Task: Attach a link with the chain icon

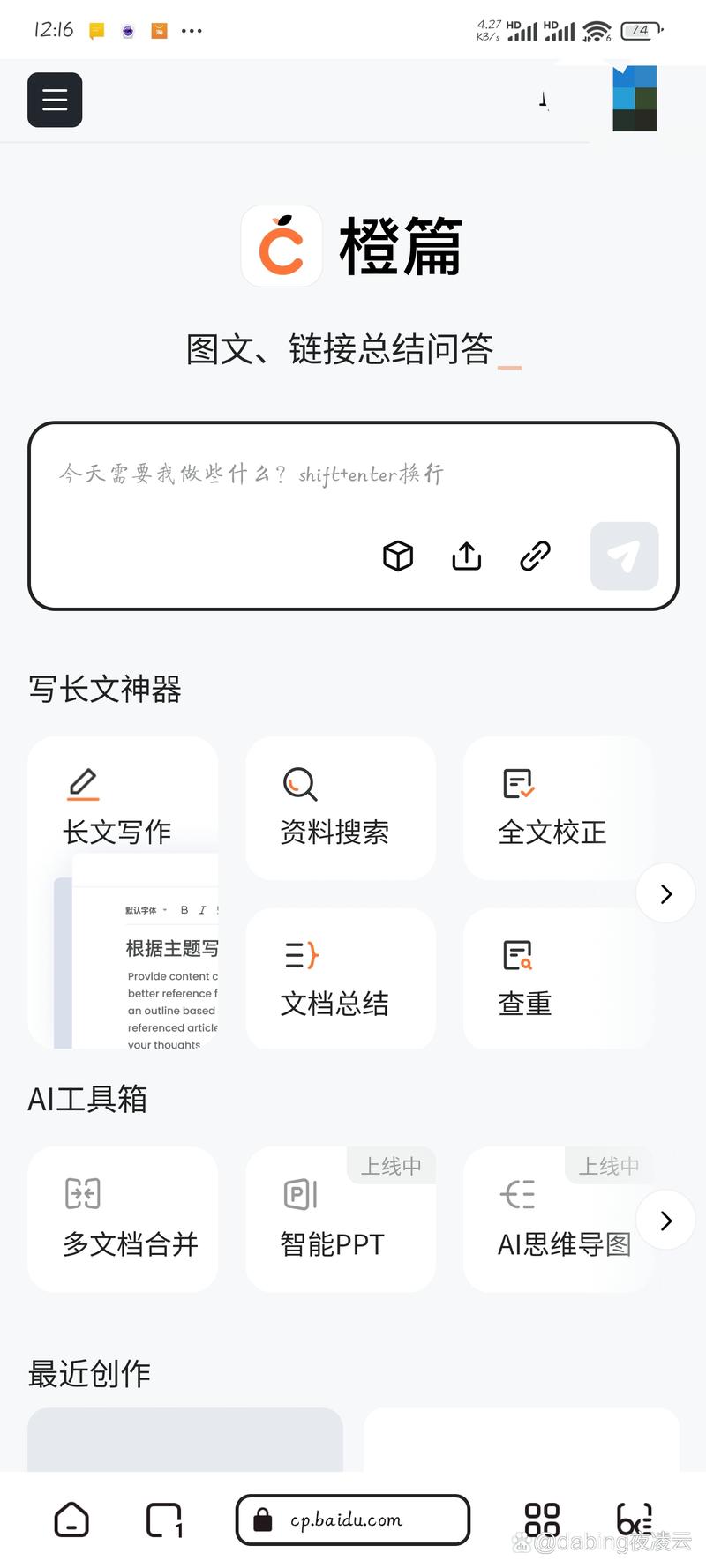Action: pos(535,556)
